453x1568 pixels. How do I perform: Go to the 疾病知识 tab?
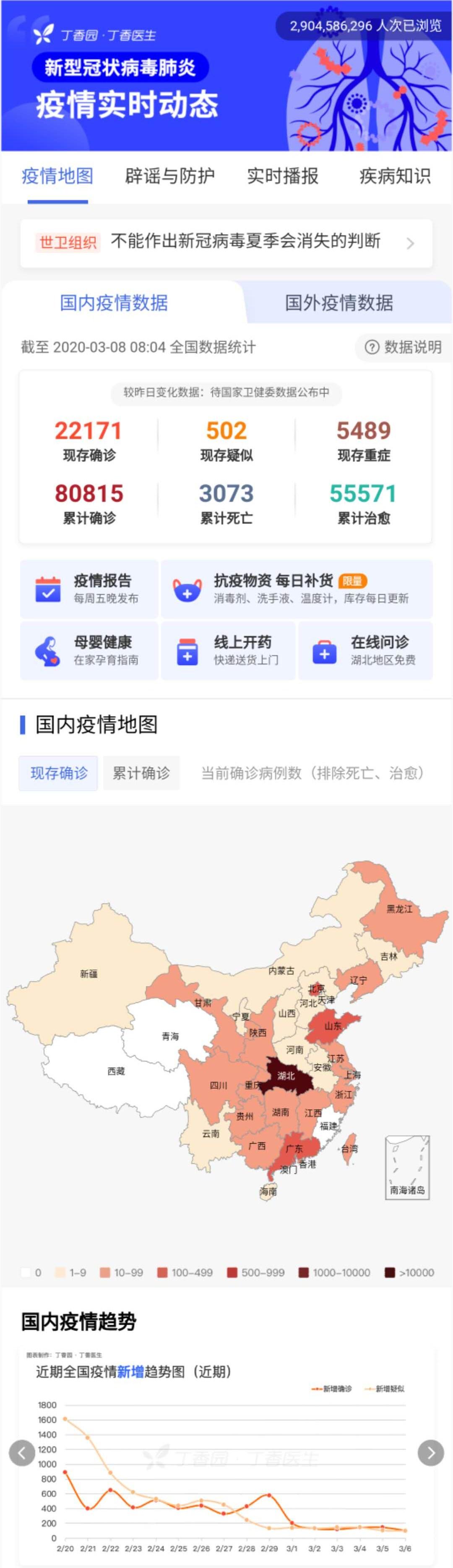click(x=395, y=176)
